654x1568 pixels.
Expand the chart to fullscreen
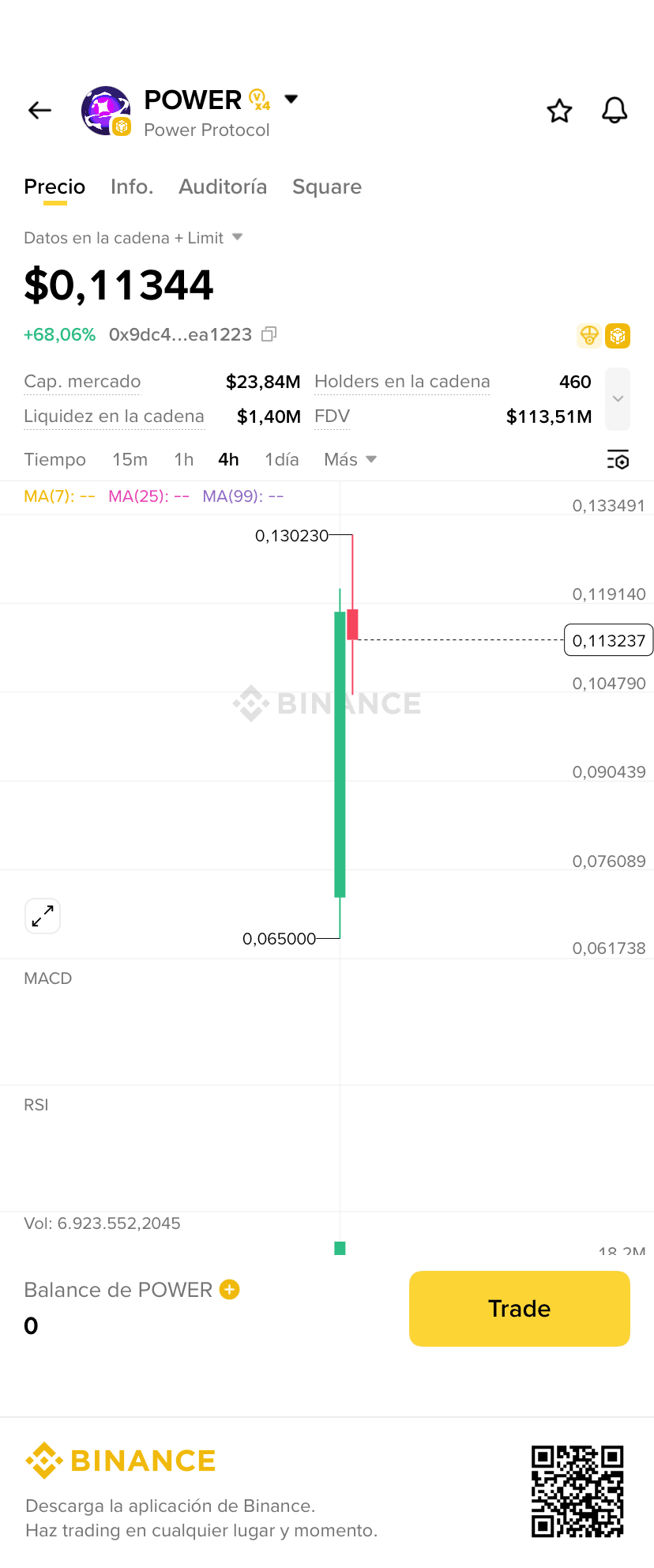click(x=43, y=916)
